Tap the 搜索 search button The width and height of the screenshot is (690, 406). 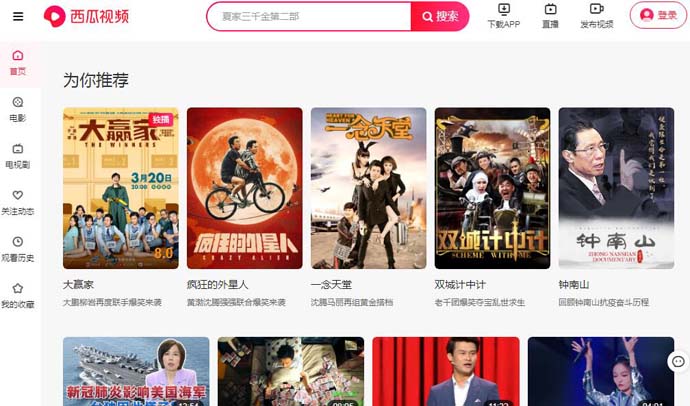click(x=439, y=17)
